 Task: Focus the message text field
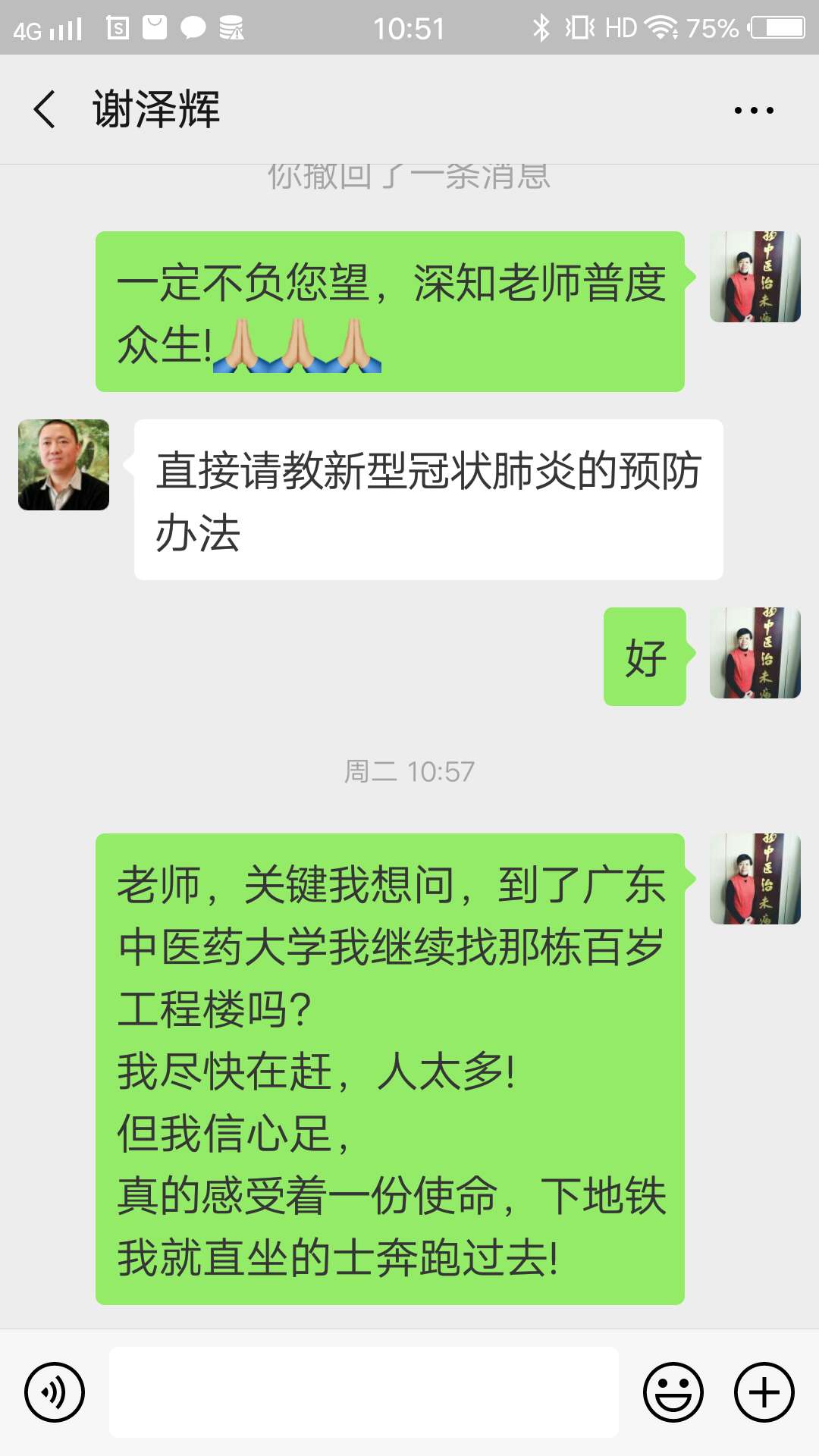364,1392
